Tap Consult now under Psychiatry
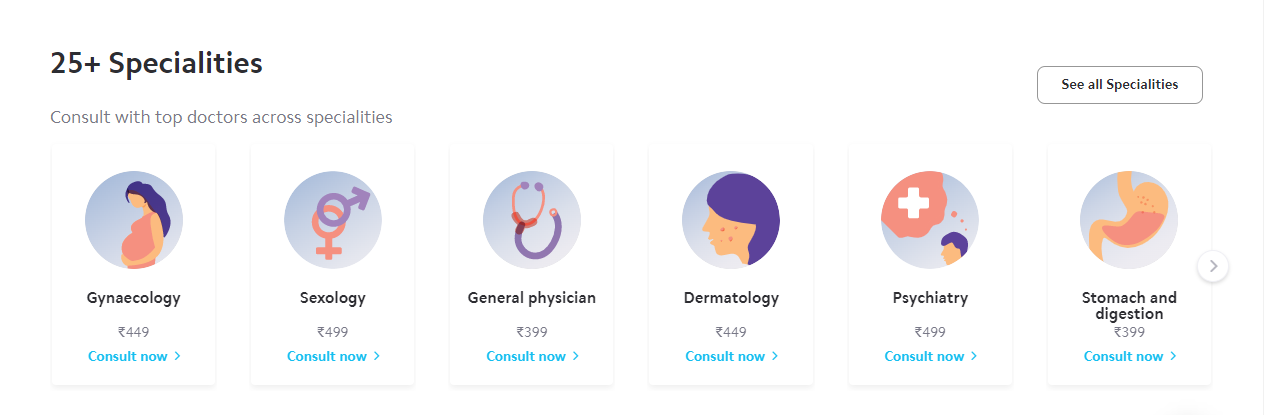The height and width of the screenshot is (415, 1264). click(x=930, y=356)
